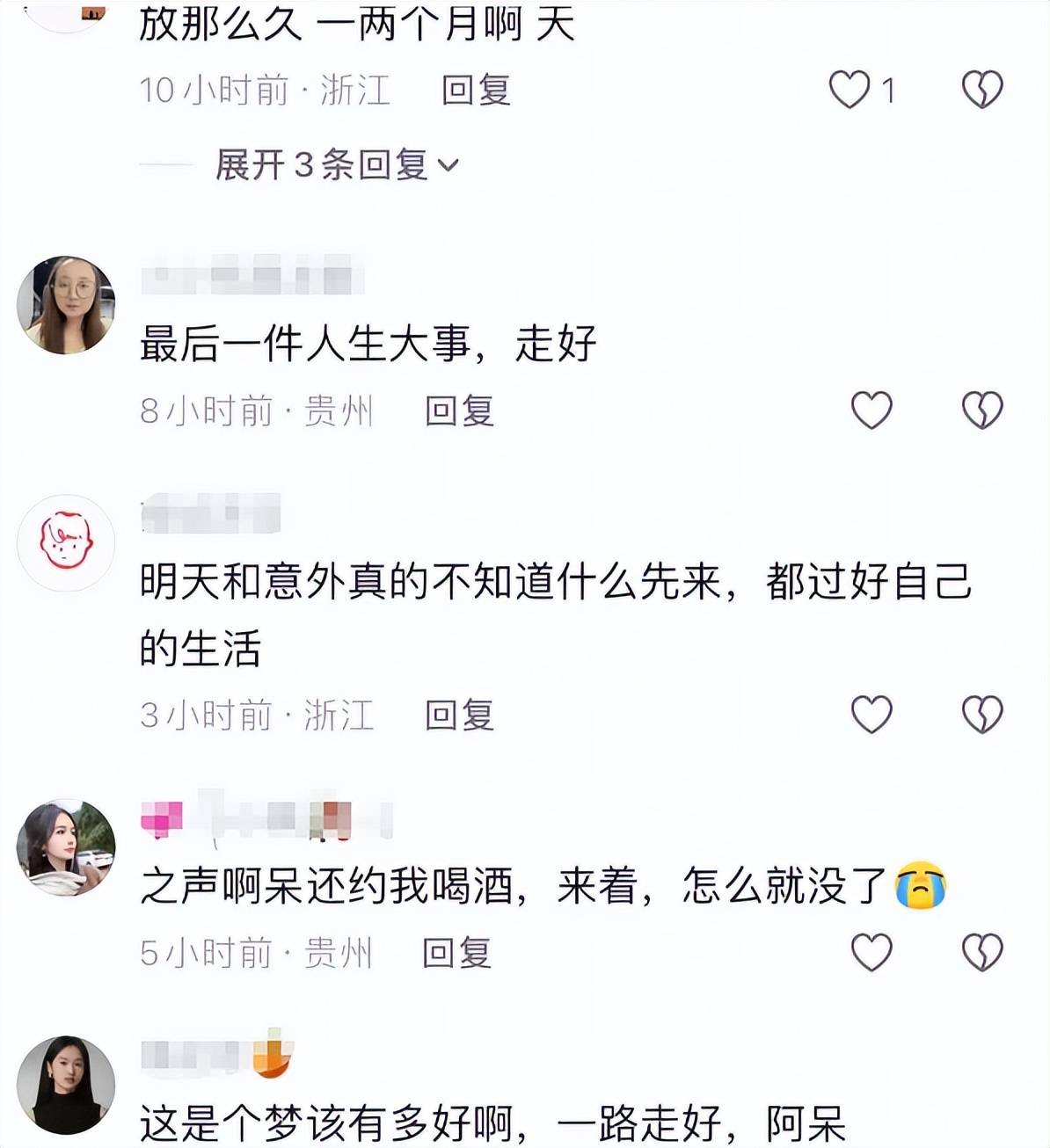Dislike the comment 最后一件人生大事，走好
This screenshot has height=1148, width=1050.
pos(982,411)
